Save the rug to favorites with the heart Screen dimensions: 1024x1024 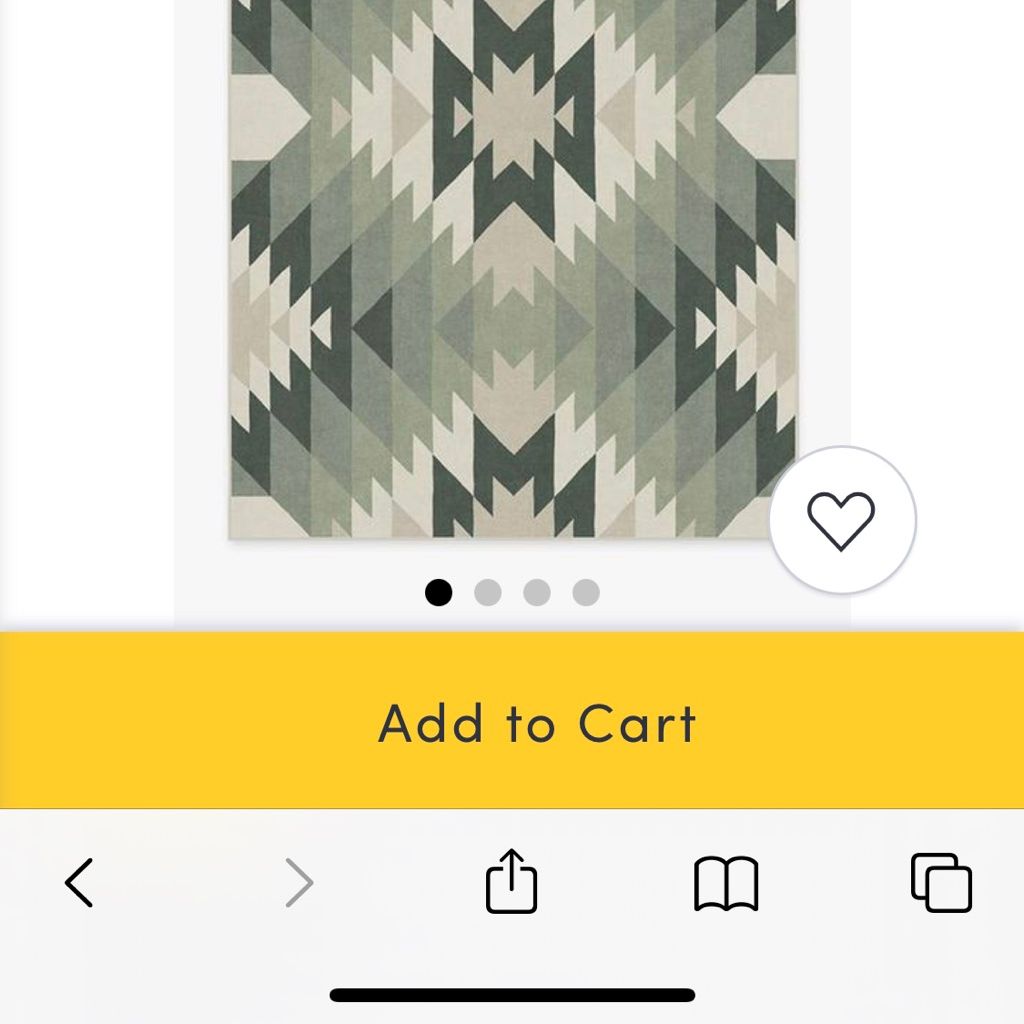coord(841,521)
